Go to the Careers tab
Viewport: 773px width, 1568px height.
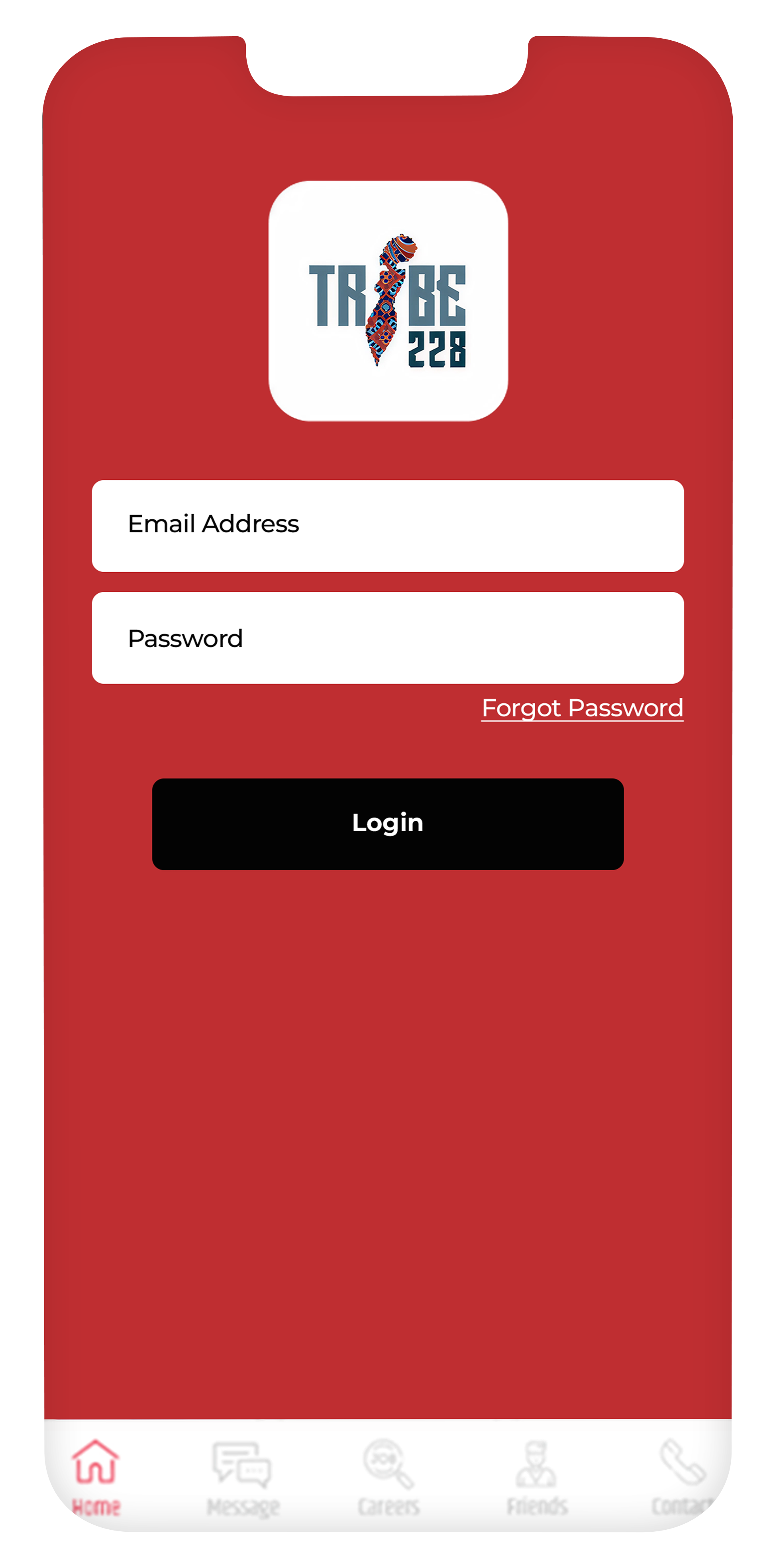click(388, 1476)
